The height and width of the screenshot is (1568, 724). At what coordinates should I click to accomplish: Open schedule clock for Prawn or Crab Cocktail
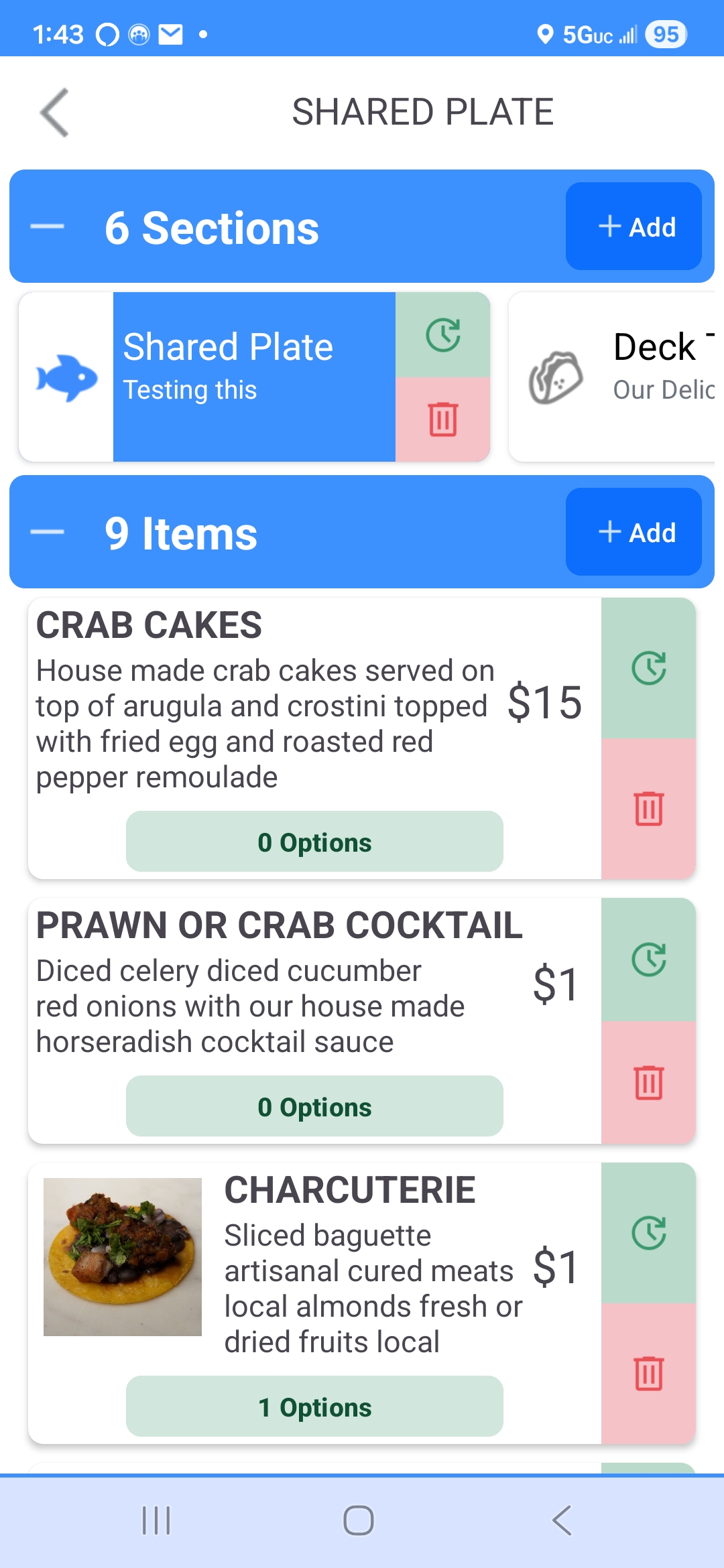tap(649, 960)
